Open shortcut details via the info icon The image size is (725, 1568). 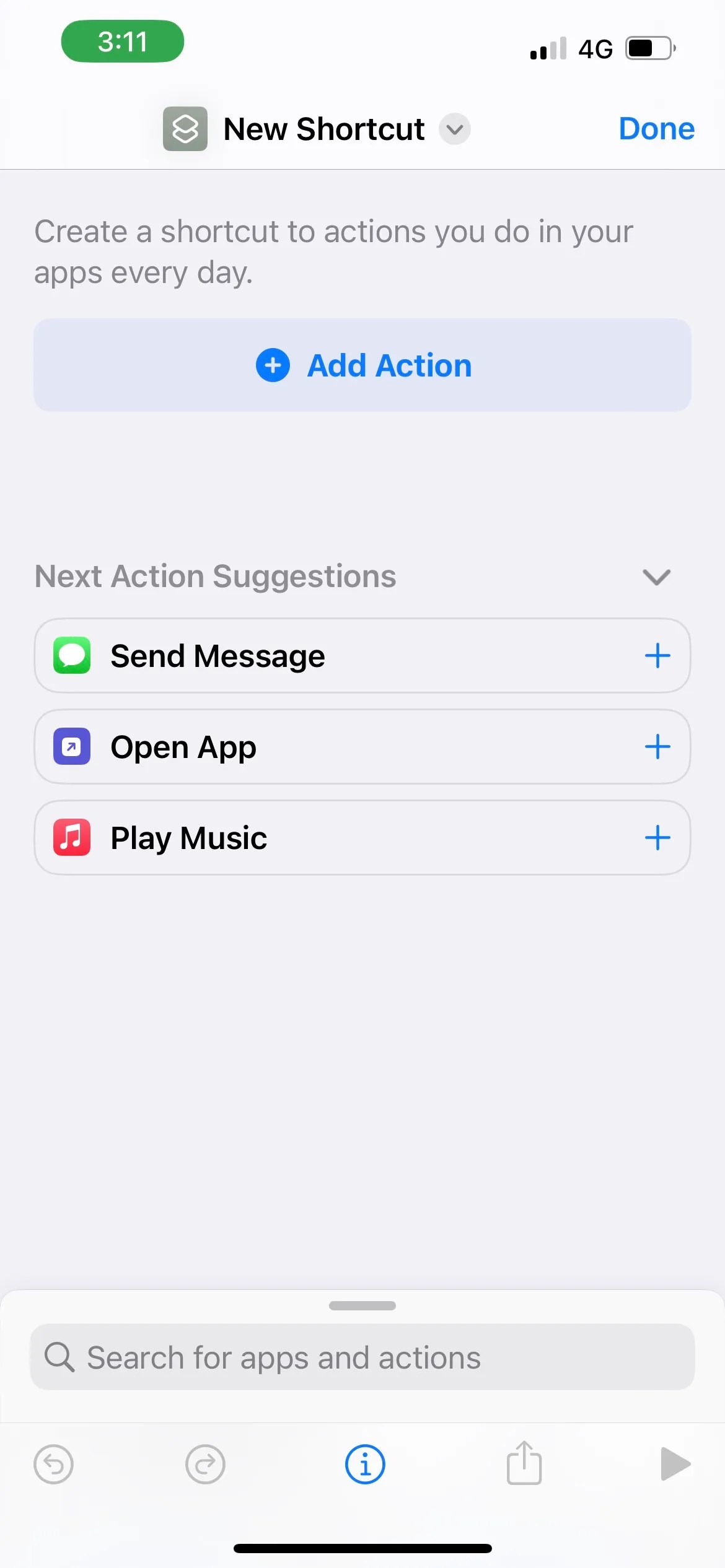(x=364, y=1464)
